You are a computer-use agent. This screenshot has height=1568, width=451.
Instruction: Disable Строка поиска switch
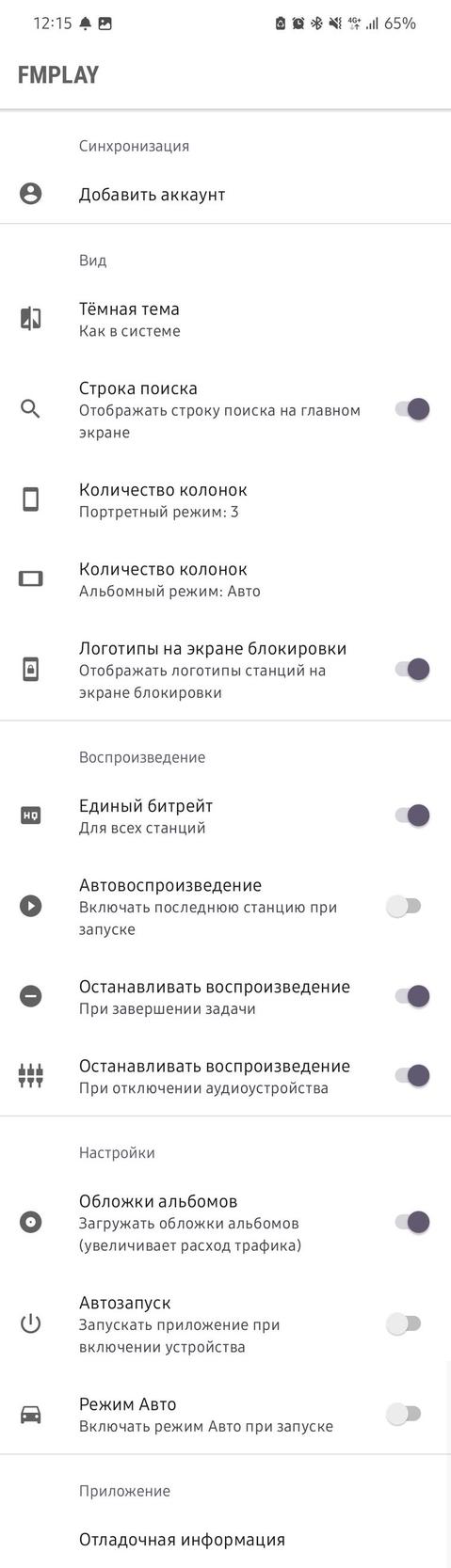tap(411, 409)
